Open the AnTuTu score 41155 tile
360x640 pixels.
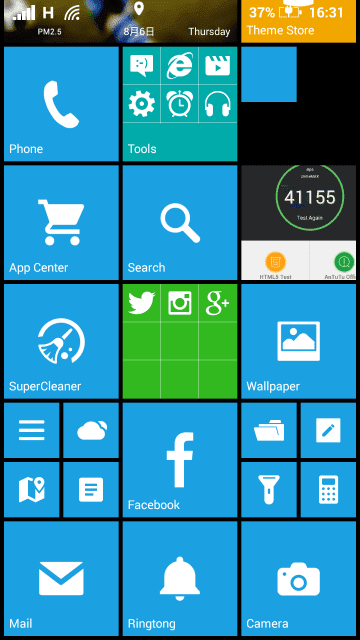pyautogui.click(x=298, y=222)
